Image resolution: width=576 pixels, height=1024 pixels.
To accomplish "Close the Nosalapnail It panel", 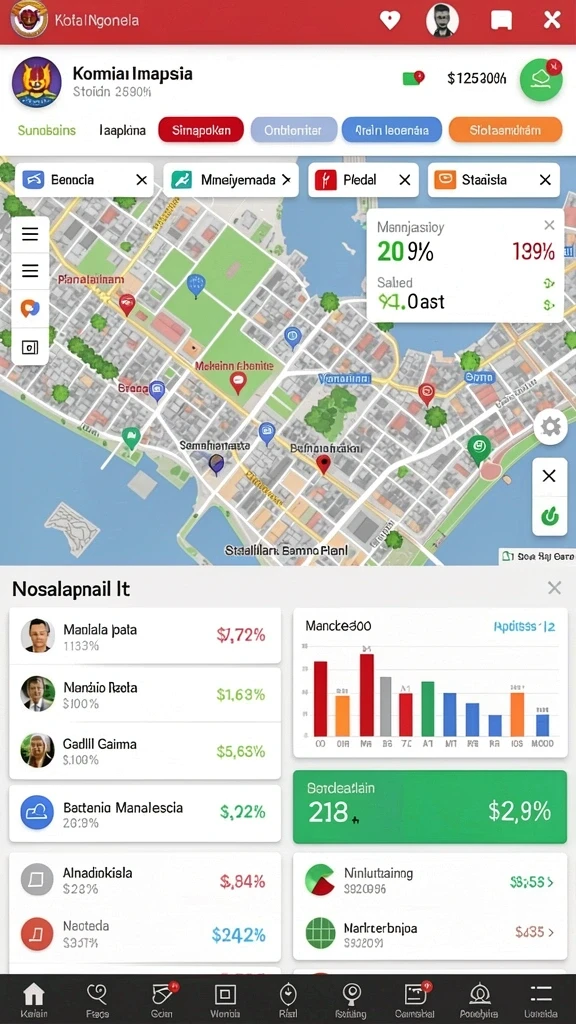I will (x=554, y=588).
